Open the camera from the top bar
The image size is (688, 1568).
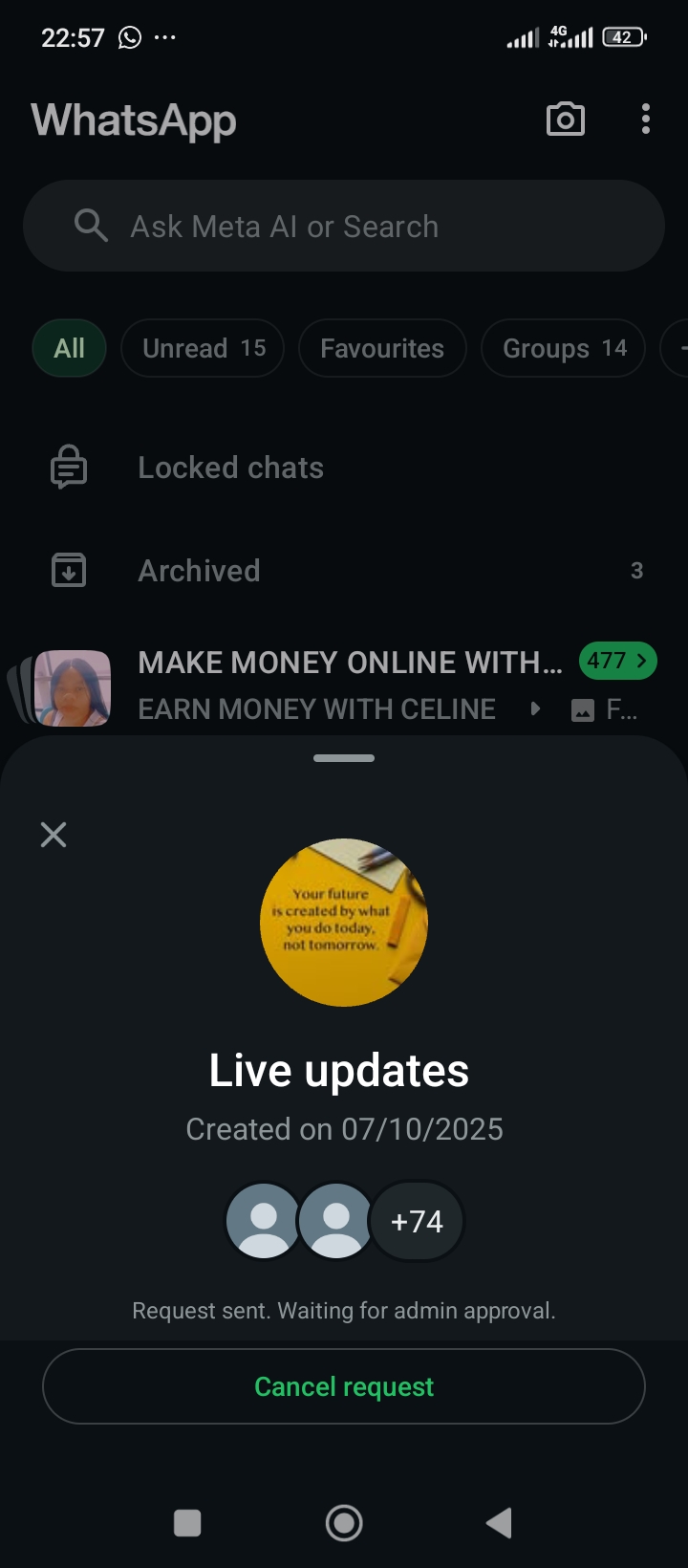tap(565, 120)
